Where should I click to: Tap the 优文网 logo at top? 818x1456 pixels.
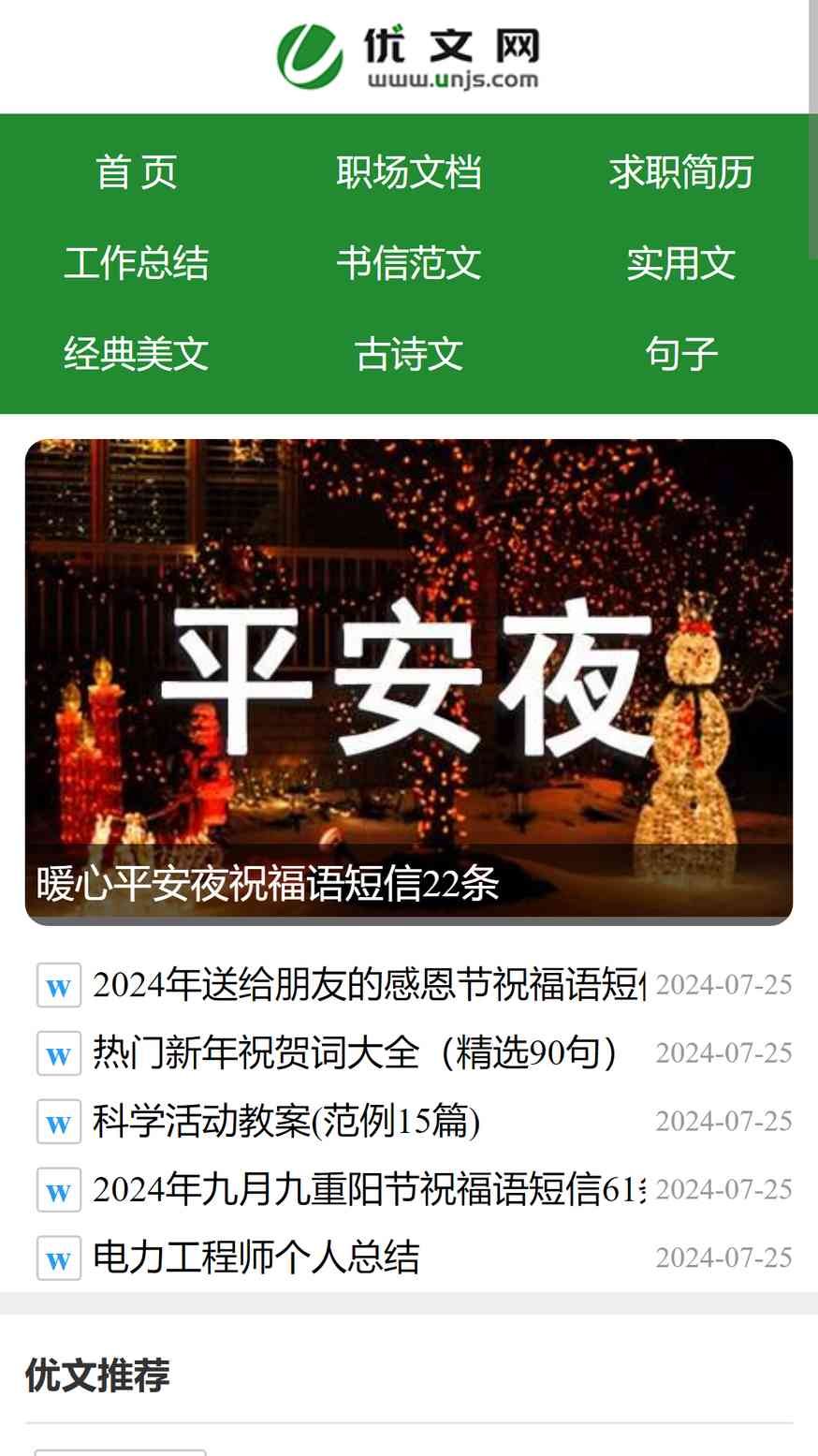(408, 56)
